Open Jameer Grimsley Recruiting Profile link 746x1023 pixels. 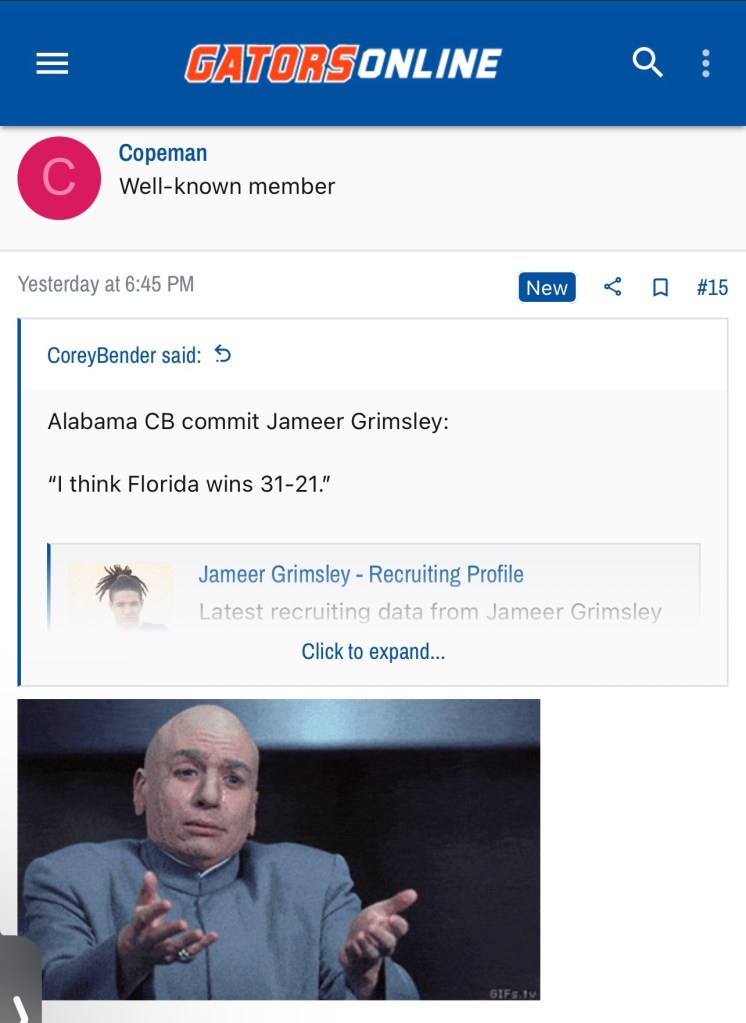point(361,574)
